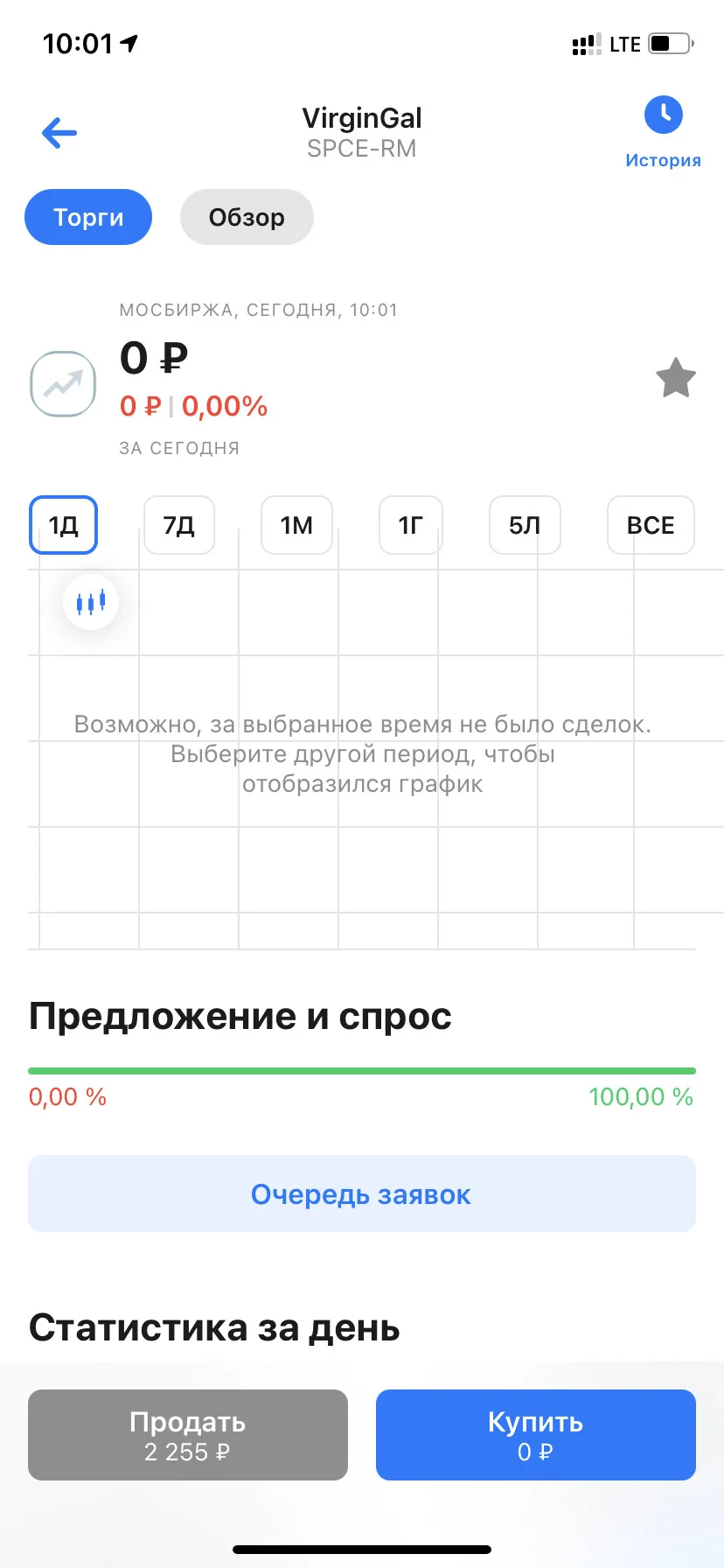Add VirginGal to favorites with the star

[676, 378]
